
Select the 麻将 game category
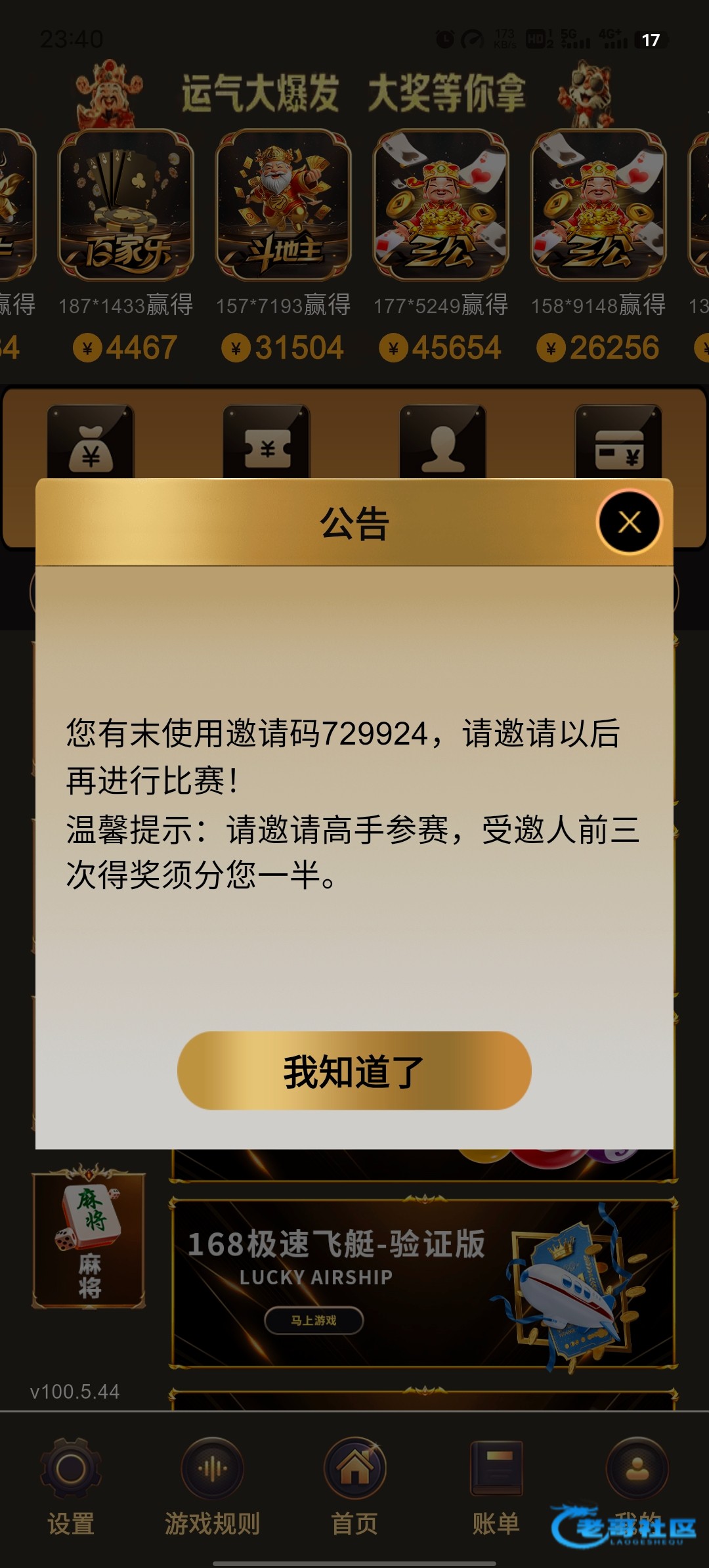click(x=89, y=1238)
